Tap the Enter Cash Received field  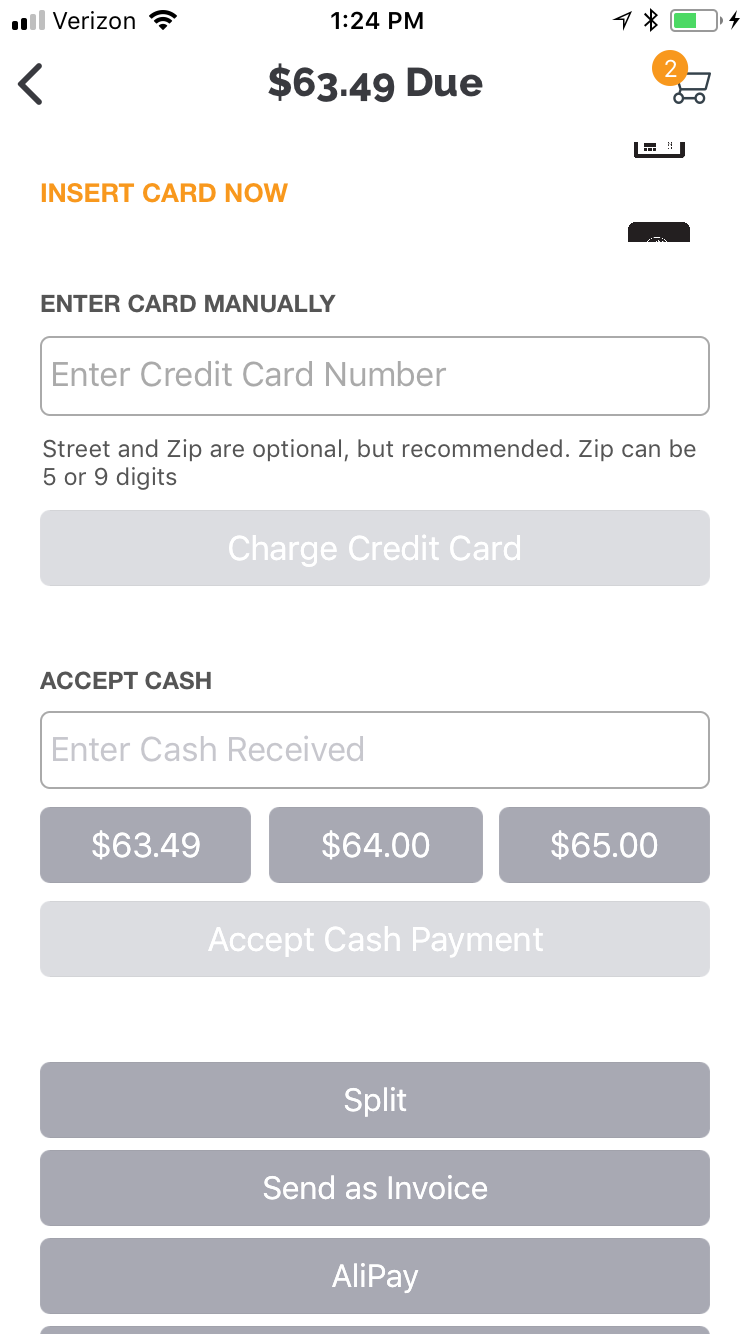click(x=375, y=750)
